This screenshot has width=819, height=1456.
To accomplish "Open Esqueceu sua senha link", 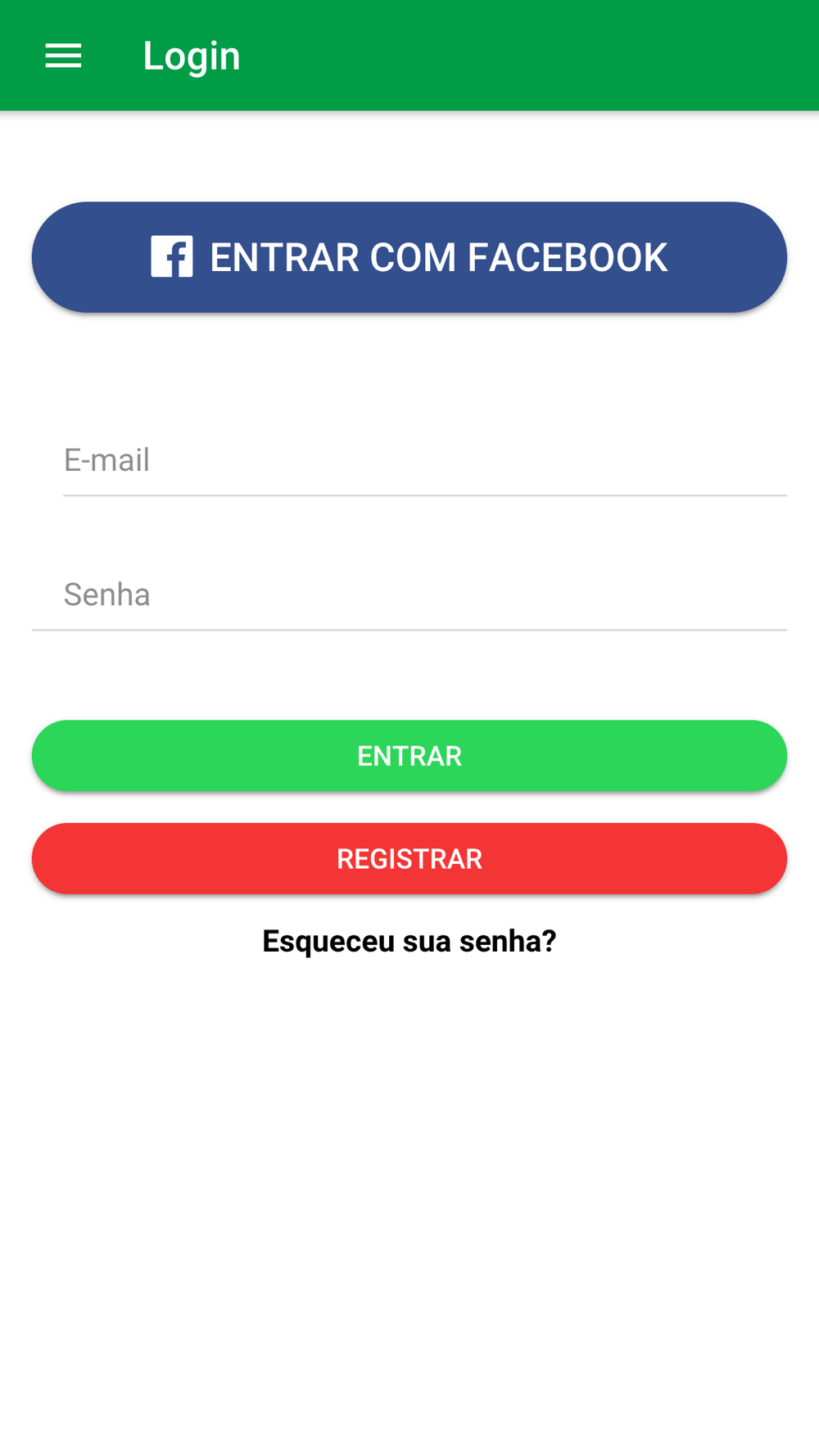I will (409, 941).
